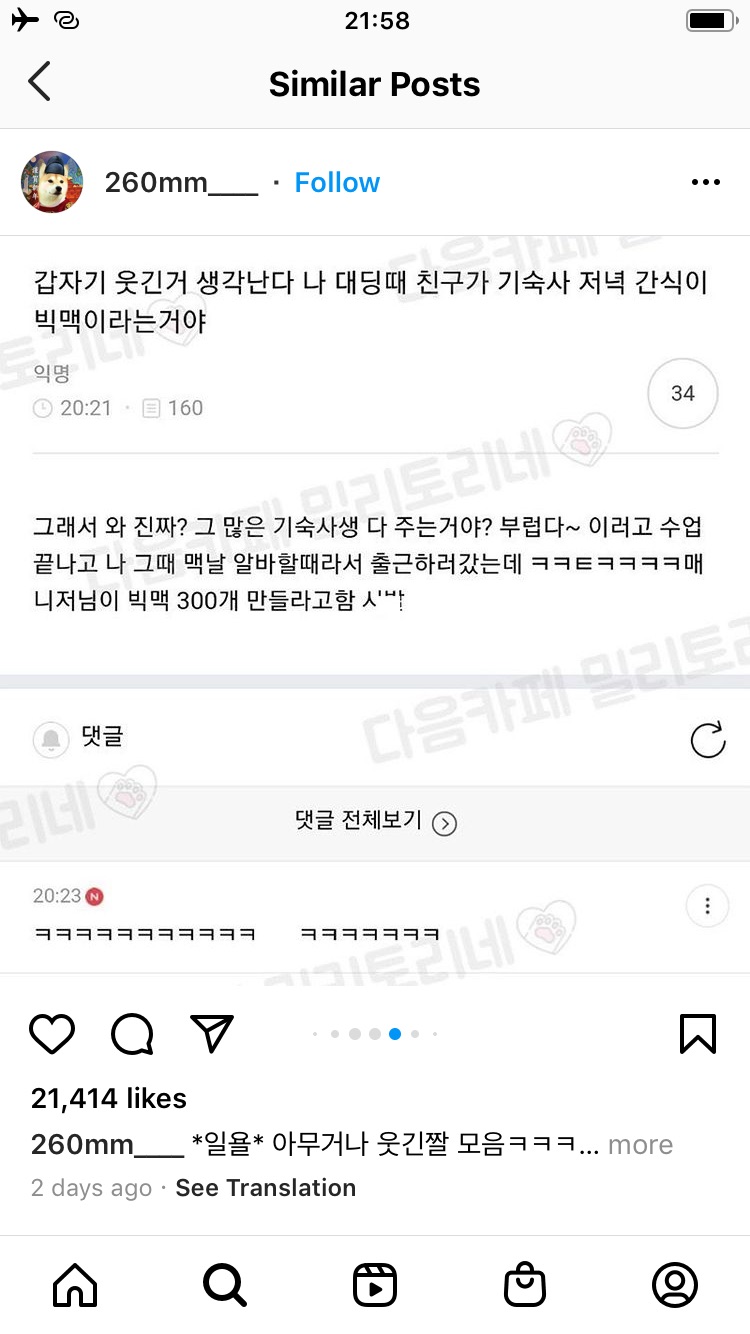Screen dimensions: 750x1334
Task: Save the post with bookmark icon
Action: (x=697, y=1034)
